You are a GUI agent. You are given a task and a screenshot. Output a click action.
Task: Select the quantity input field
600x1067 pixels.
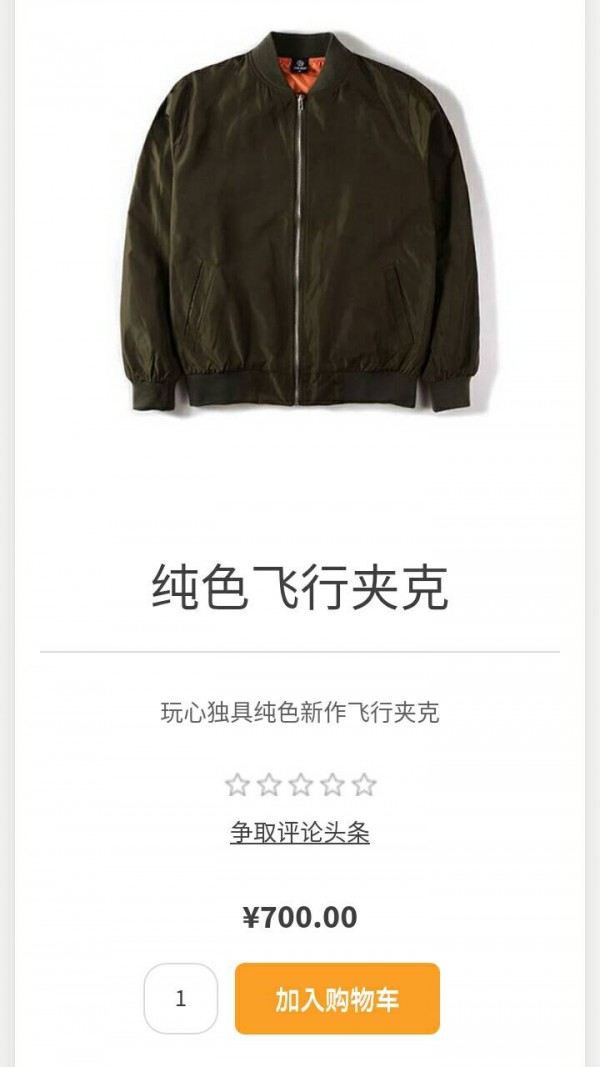click(181, 998)
